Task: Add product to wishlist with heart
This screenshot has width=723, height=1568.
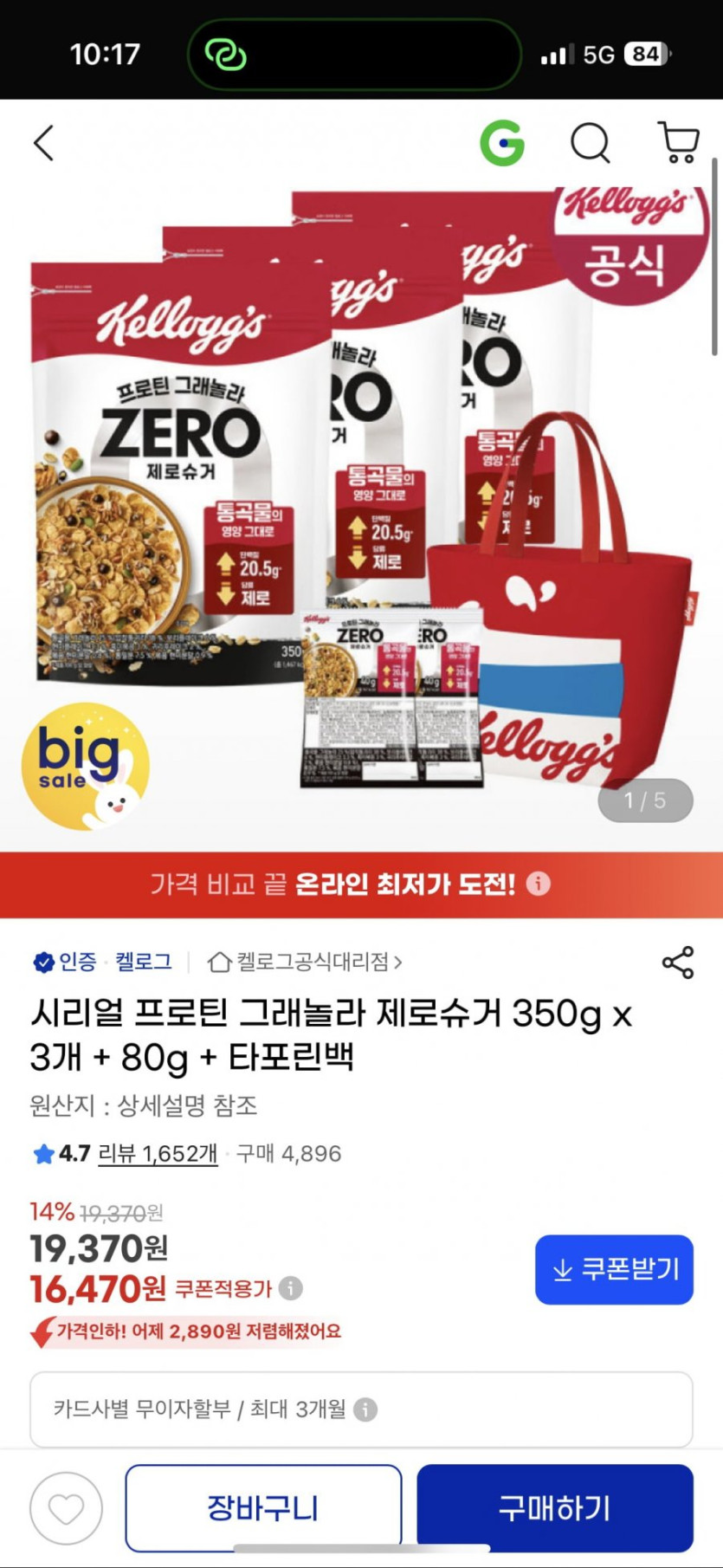Action: [x=67, y=1508]
